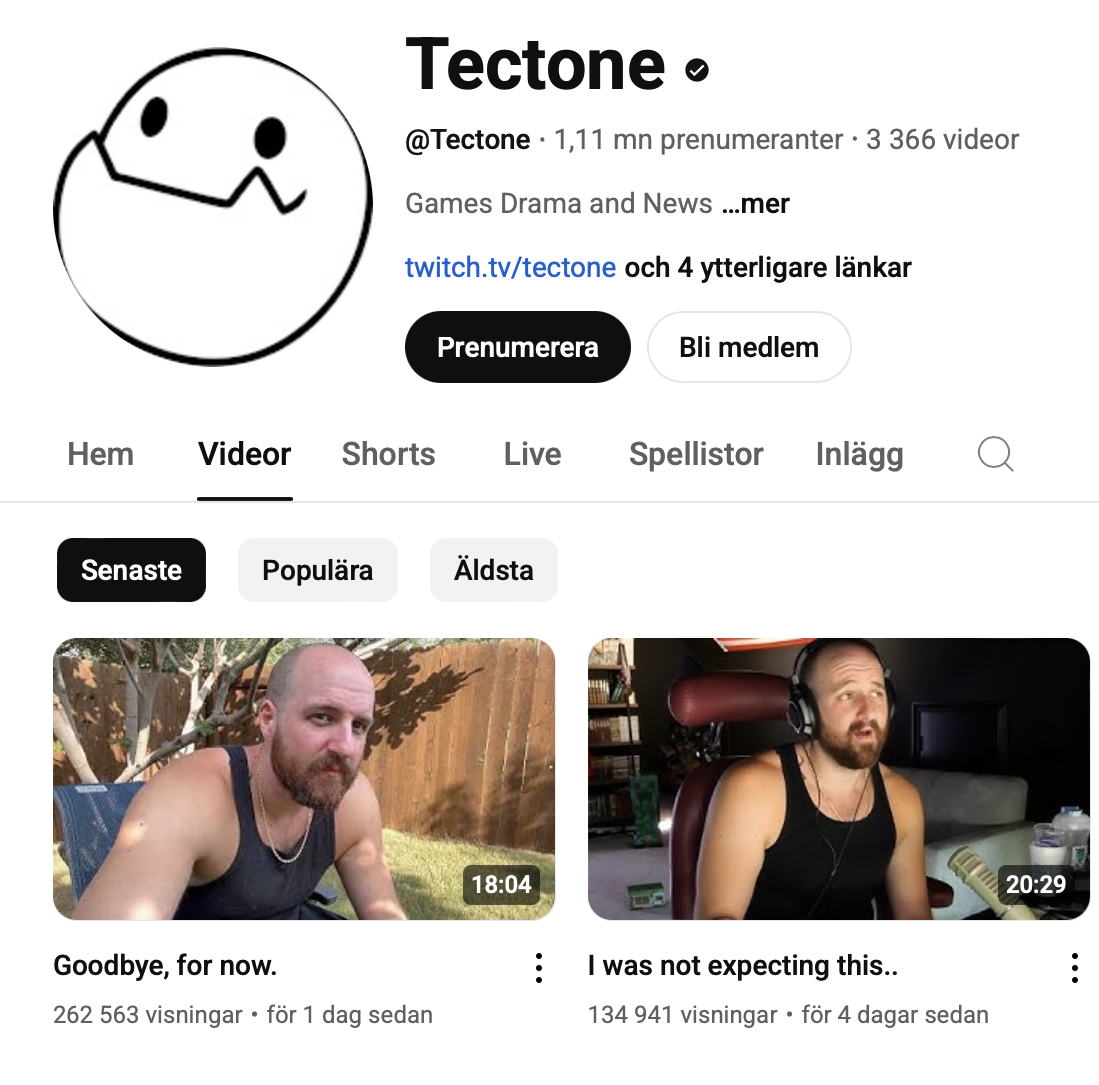Expand the channel description with …mer
The height and width of the screenshot is (1085, 1099).
pyautogui.click(x=755, y=204)
